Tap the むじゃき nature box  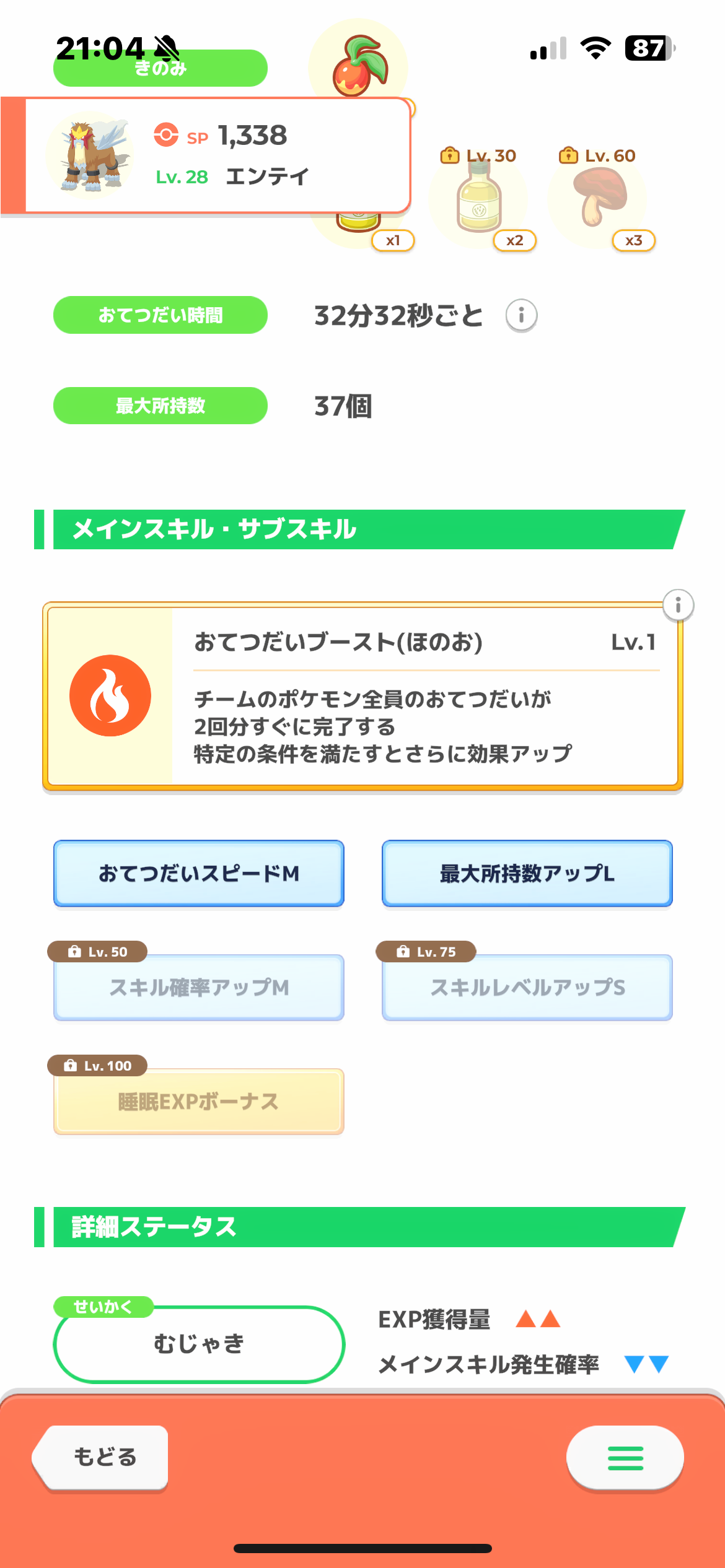coord(199,1344)
